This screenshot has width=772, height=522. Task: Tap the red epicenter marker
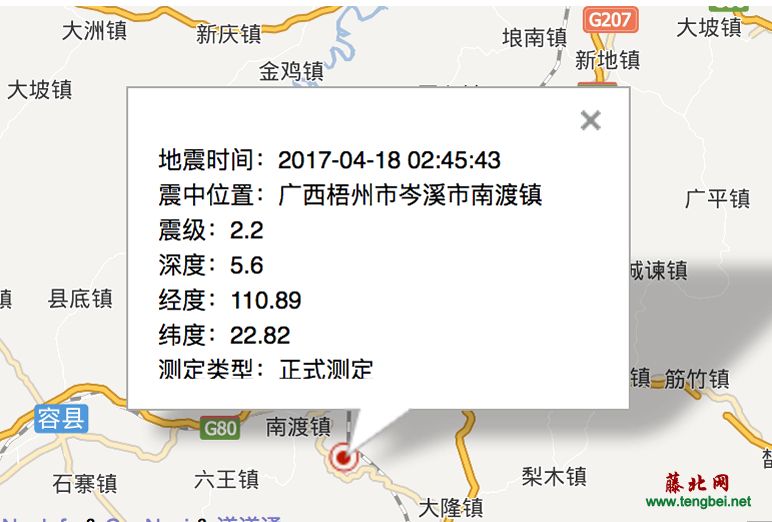point(344,457)
